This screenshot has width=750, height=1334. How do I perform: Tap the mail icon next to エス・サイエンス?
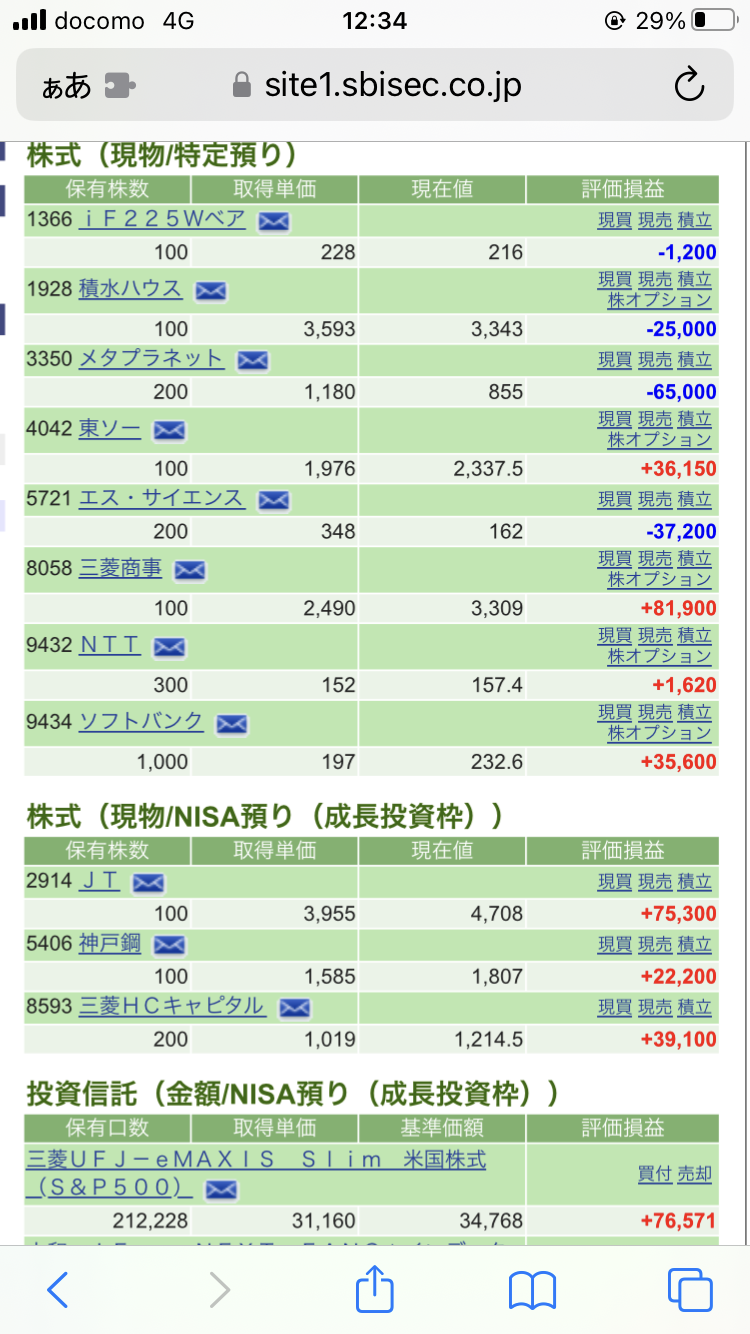tap(273, 500)
